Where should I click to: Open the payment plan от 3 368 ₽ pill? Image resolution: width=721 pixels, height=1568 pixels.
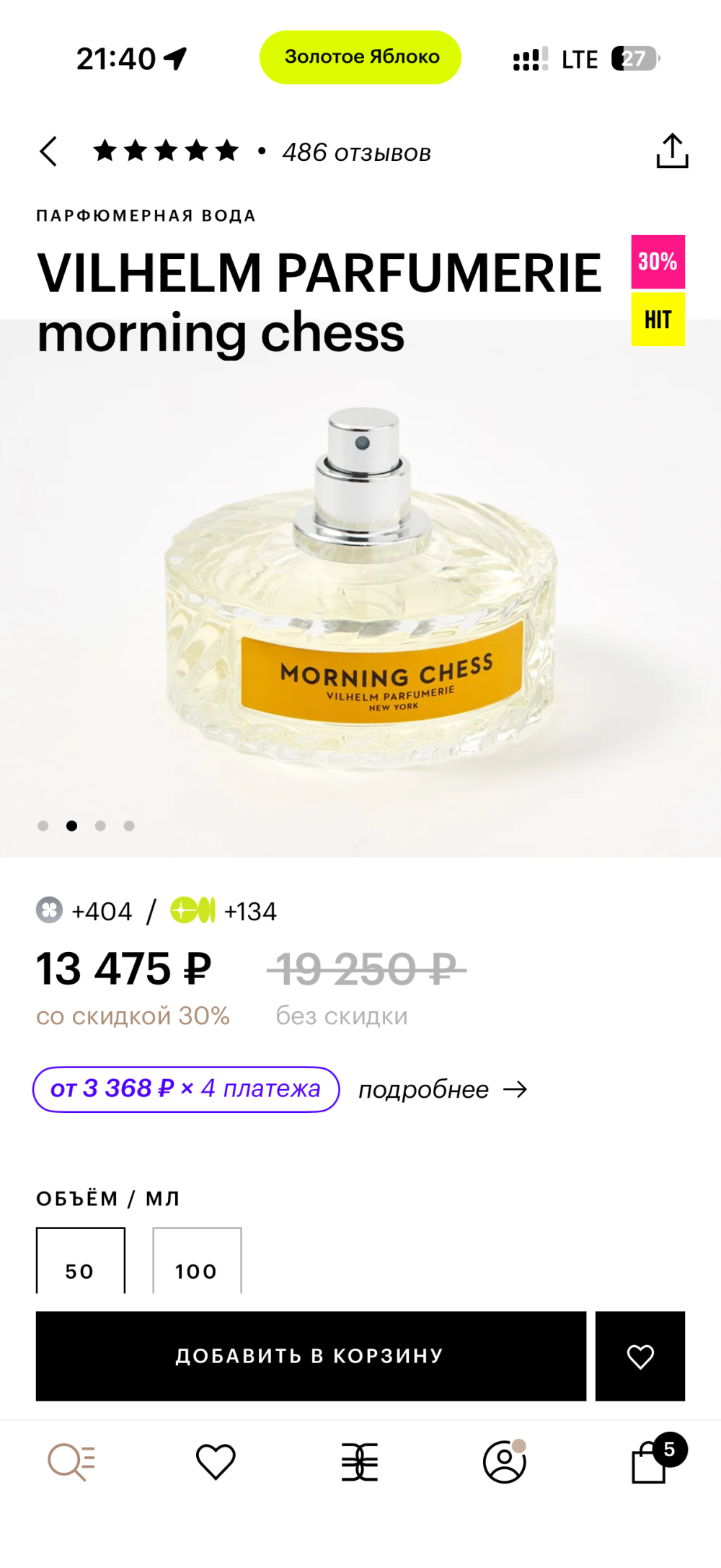pos(186,1089)
